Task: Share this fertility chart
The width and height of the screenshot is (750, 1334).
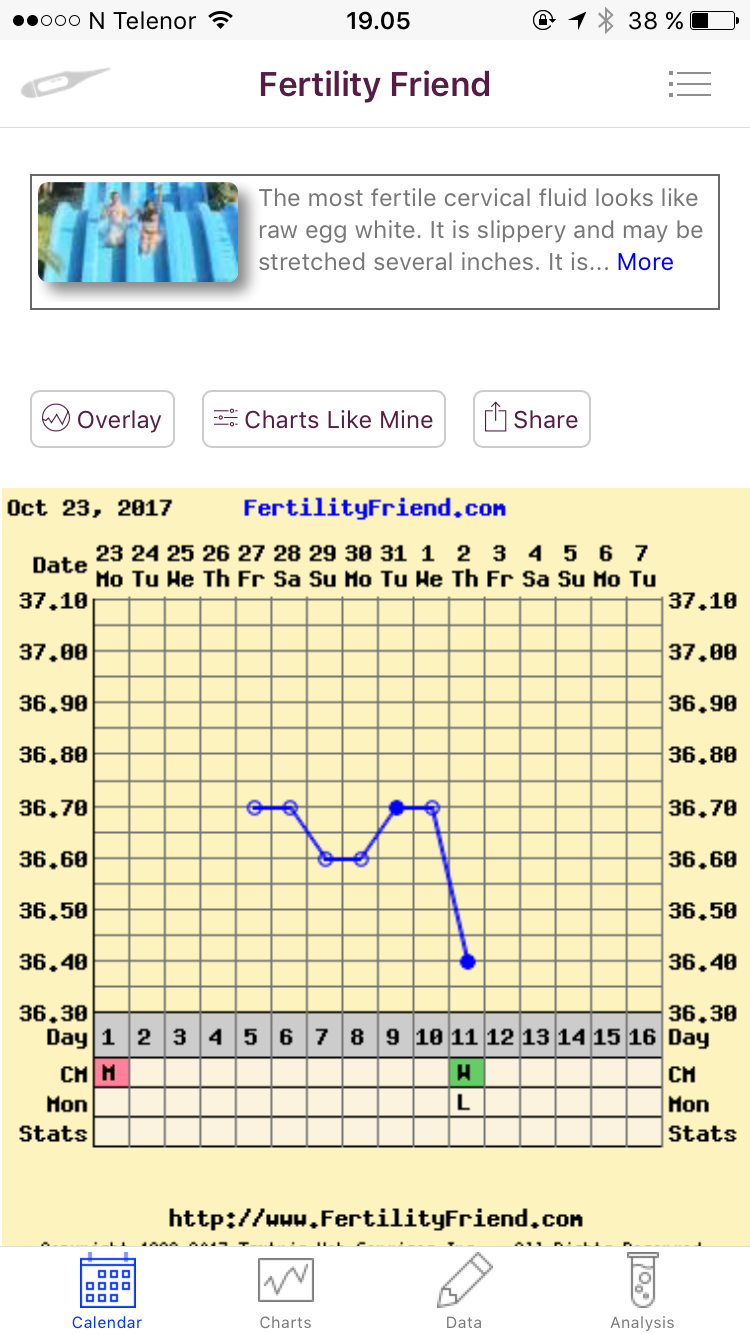Action: click(x=532, y=419)
